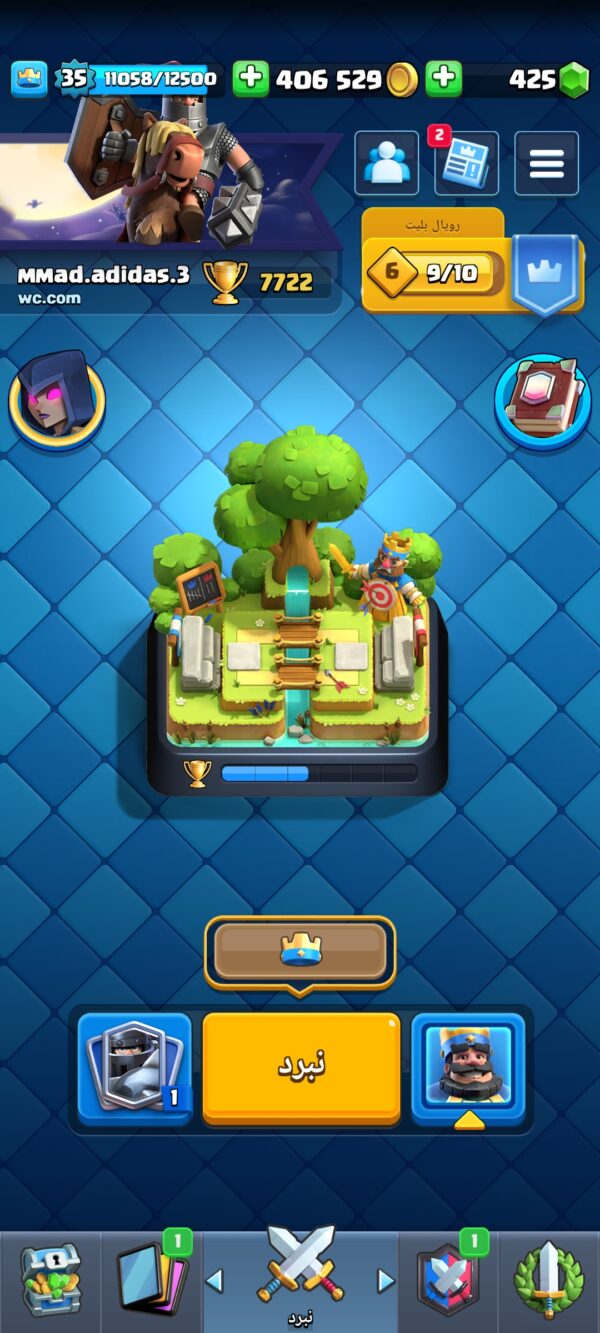Switch to the Clan shield tab

coord(447,1280)
